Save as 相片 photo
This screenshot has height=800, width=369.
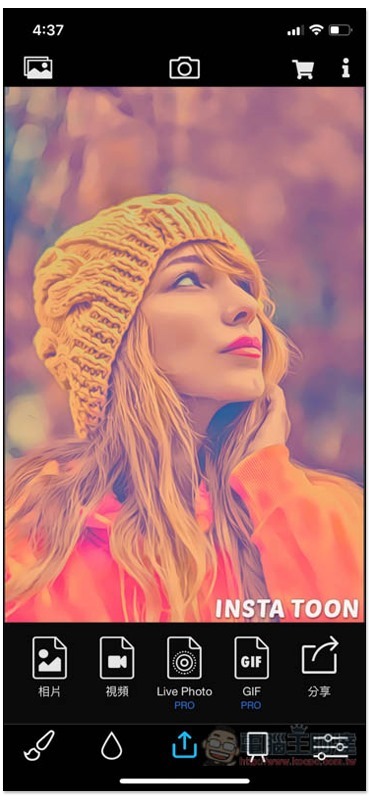tap(50, 666)
